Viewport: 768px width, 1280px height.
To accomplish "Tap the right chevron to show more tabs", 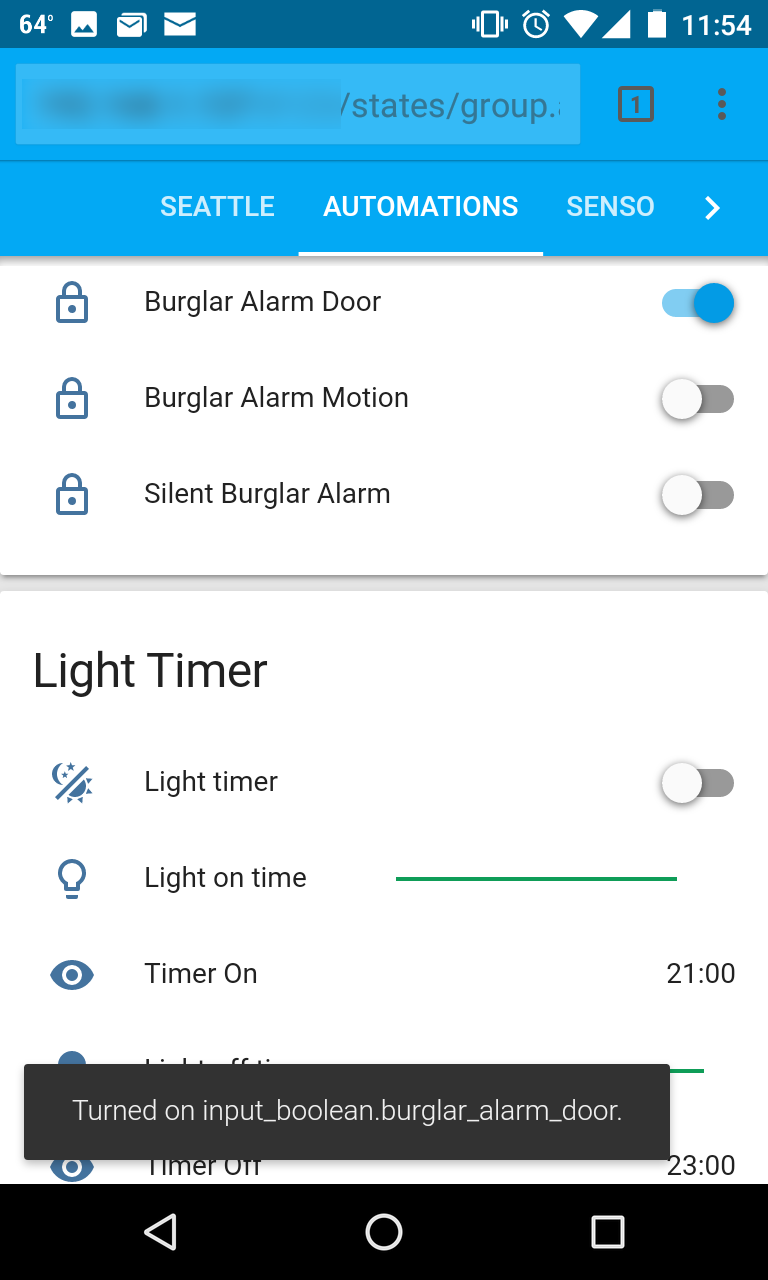I will pos(712,208).
